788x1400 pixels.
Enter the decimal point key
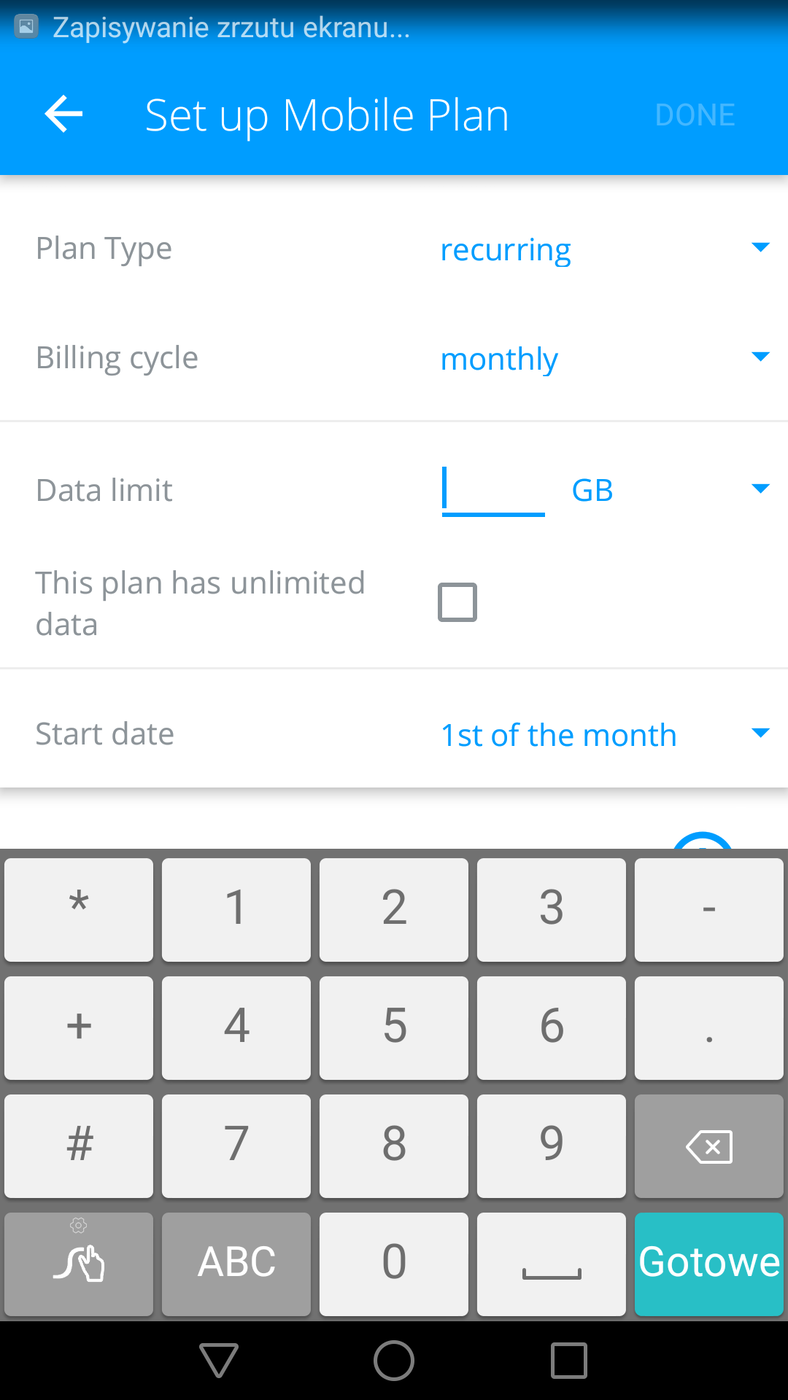pyautogui.click(x=709, y=1028)
